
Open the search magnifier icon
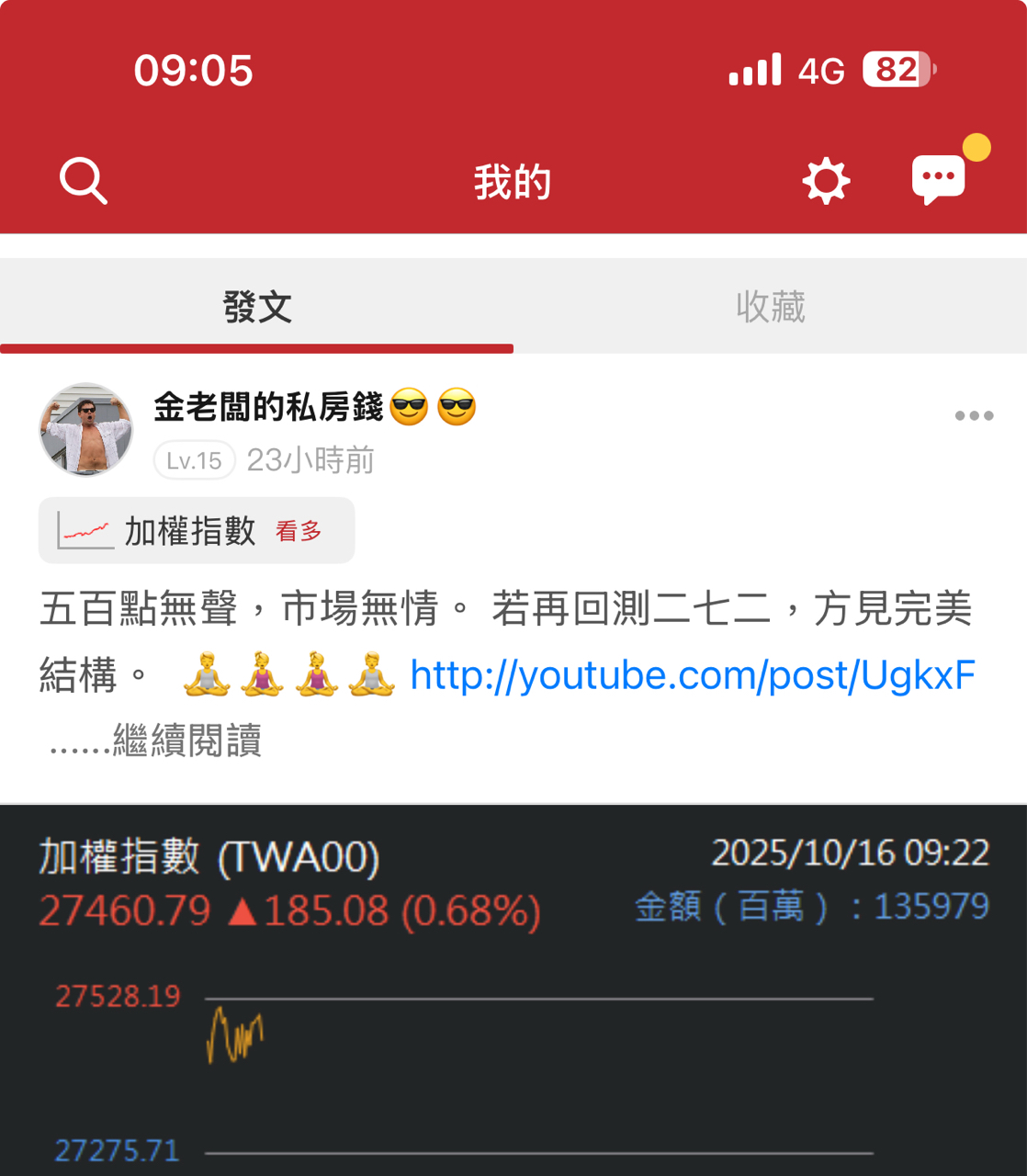click(x=84, y=180)
